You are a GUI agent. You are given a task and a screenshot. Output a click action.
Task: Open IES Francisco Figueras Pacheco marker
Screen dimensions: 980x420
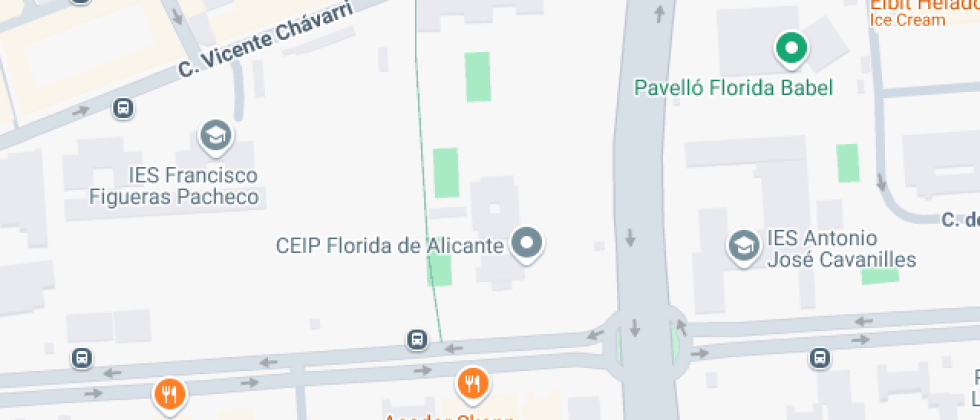click(x=214, y=136)
